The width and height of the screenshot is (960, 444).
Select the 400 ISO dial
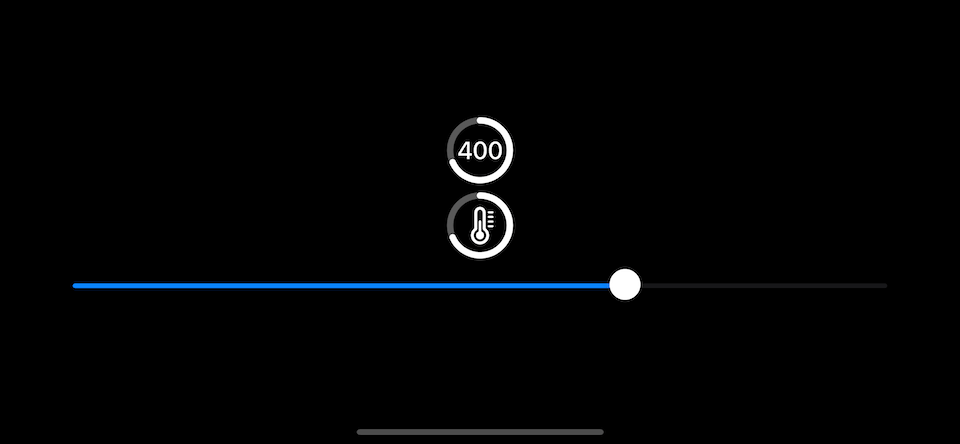pos(480,151)
